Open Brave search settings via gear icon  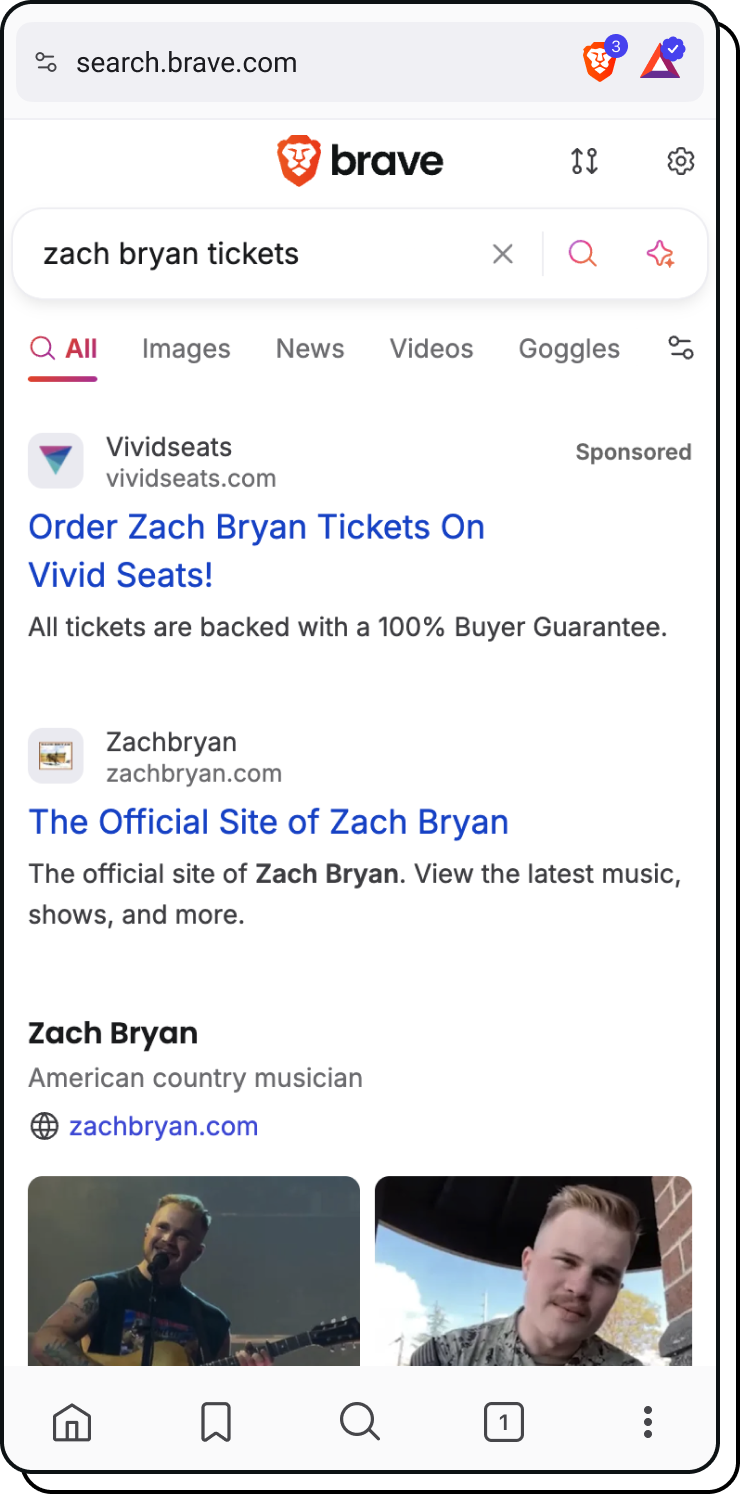point(681,160)
